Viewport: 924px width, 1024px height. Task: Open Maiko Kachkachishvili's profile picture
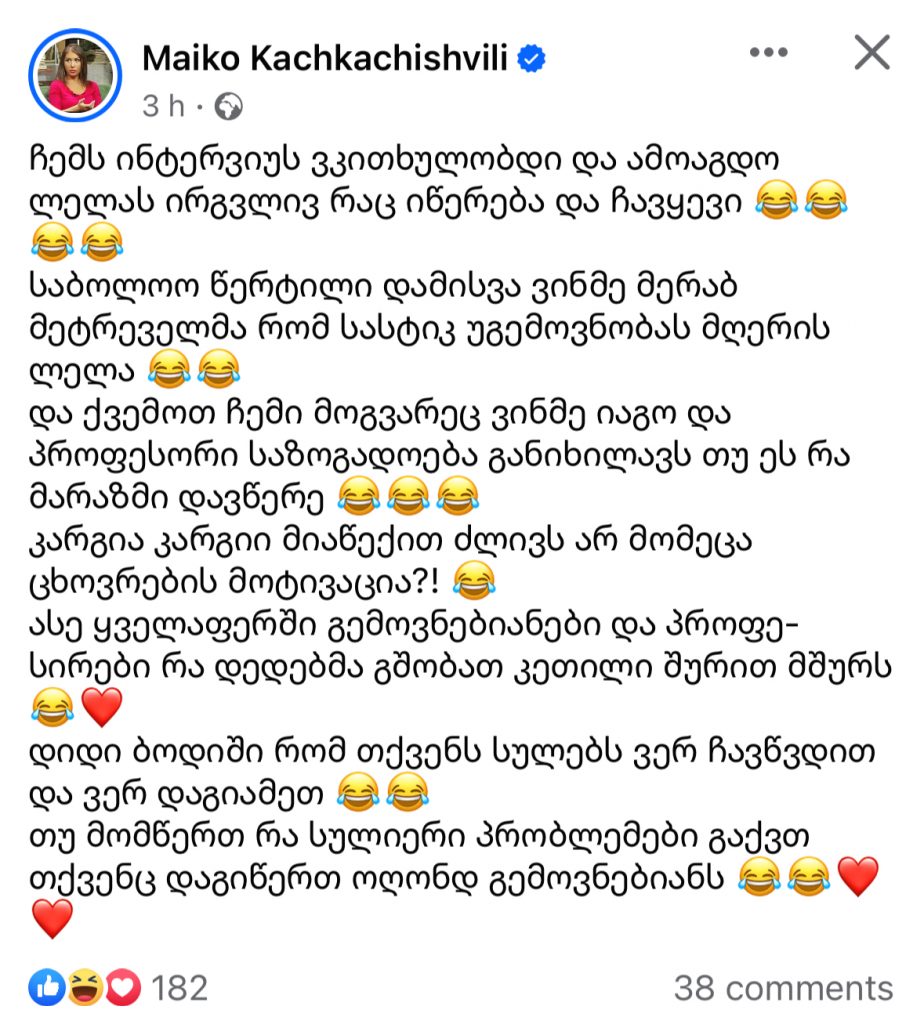[x=75, y=74]
